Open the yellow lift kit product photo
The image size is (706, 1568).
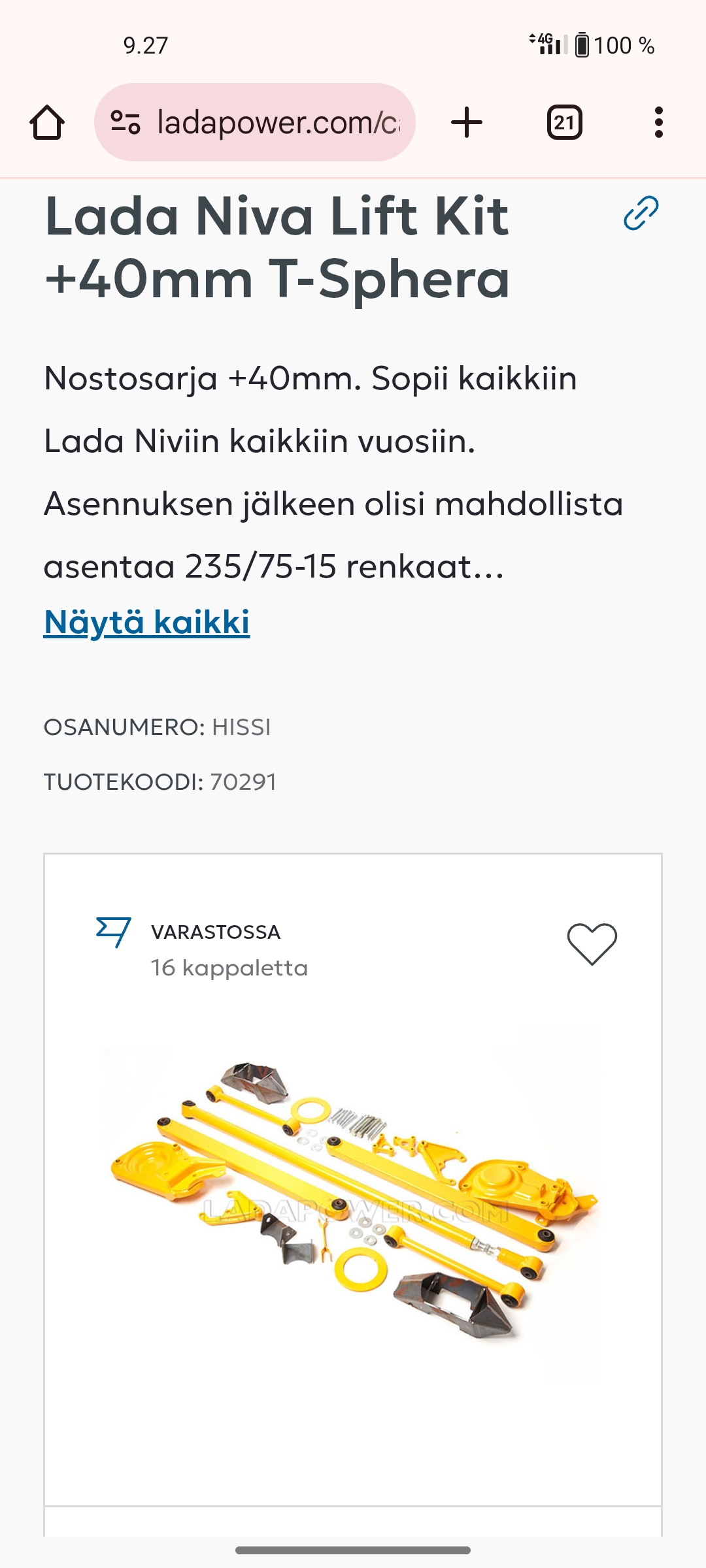click(353, 1196)
